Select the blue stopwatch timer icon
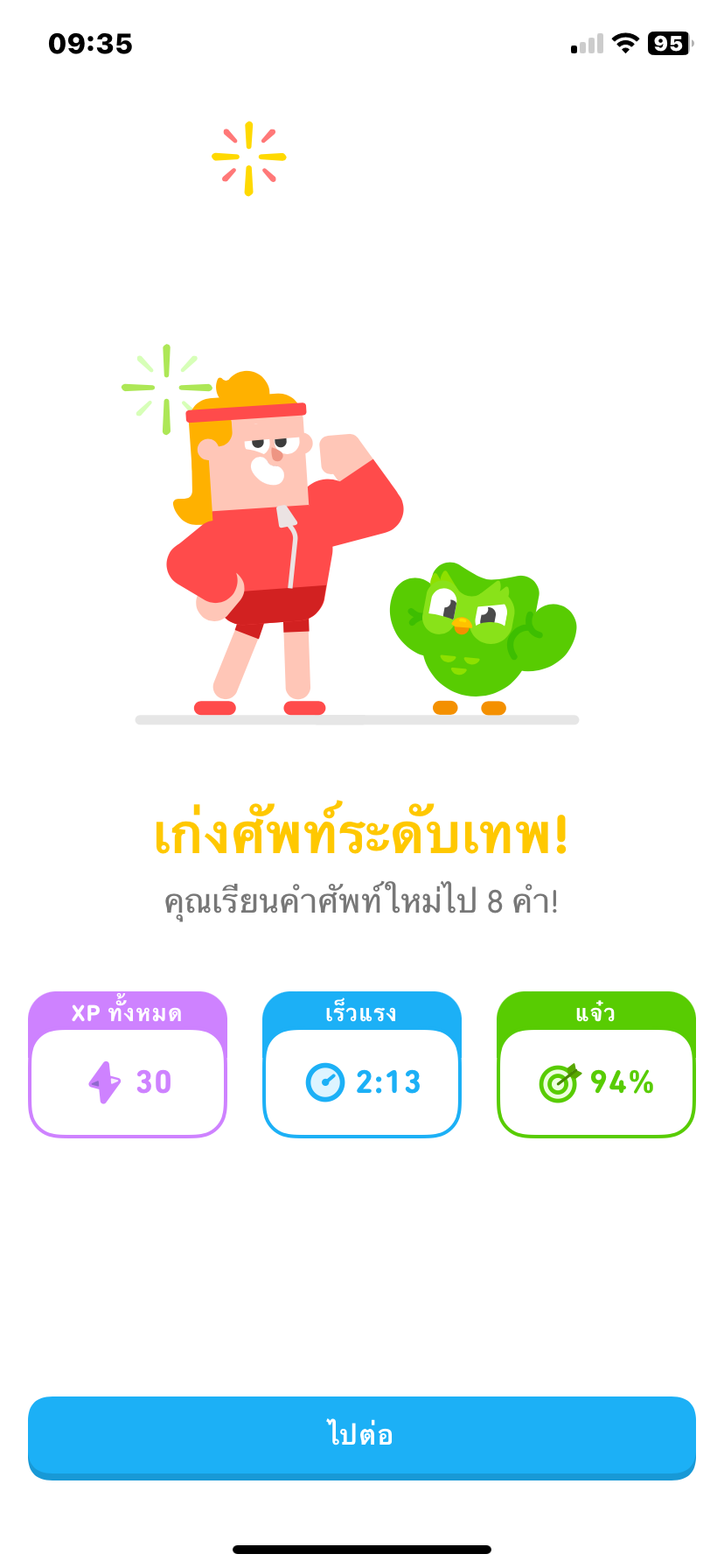 325,1081
